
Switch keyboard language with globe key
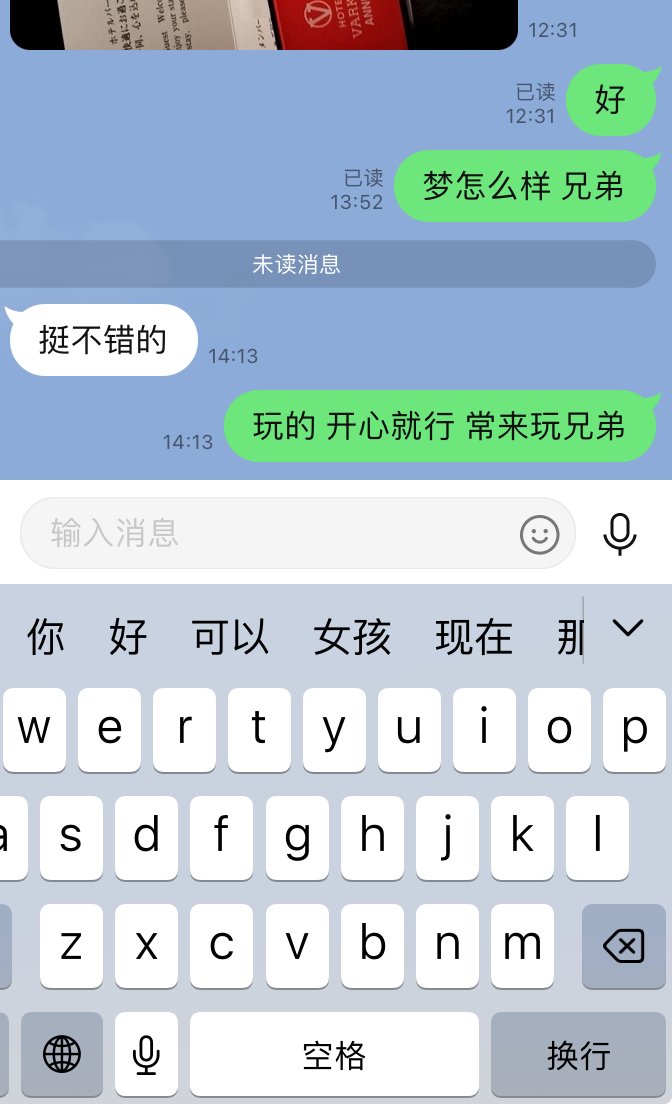[62, 1054]
